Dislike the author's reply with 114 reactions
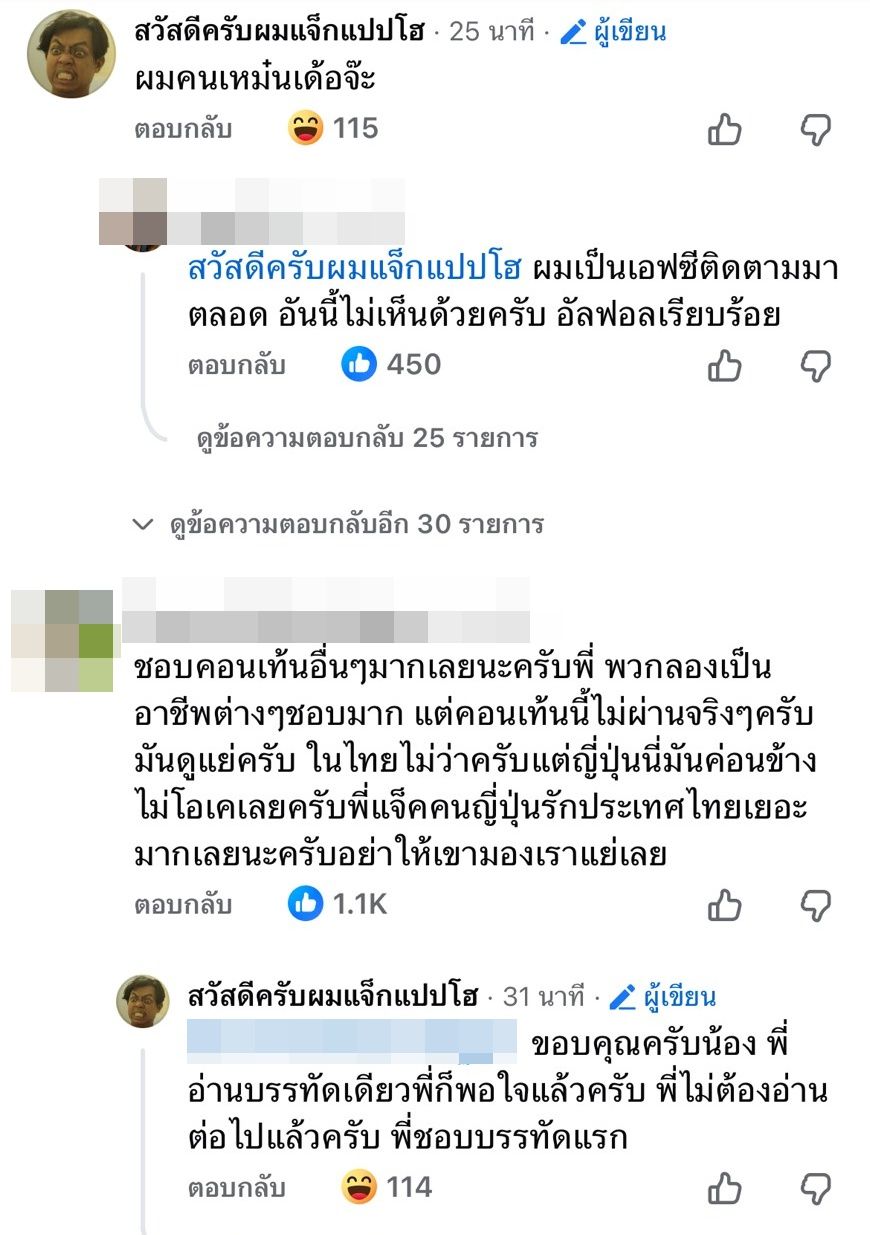 pos(816,1188)
